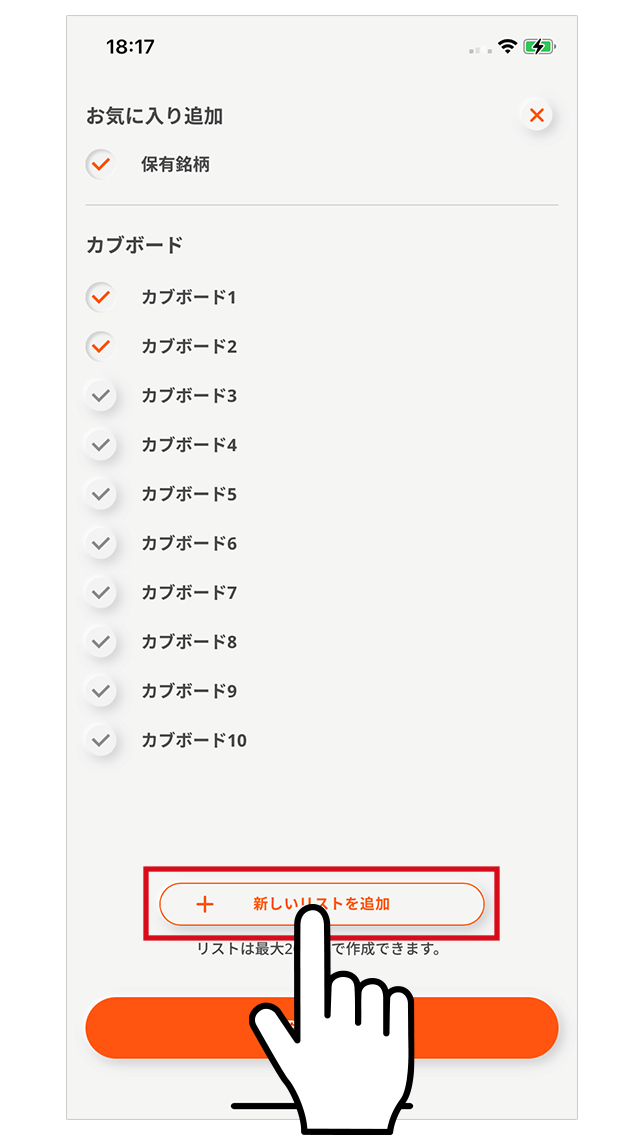Uncheck カブボード2
The image size is (640, 1136).
[101, 346]
